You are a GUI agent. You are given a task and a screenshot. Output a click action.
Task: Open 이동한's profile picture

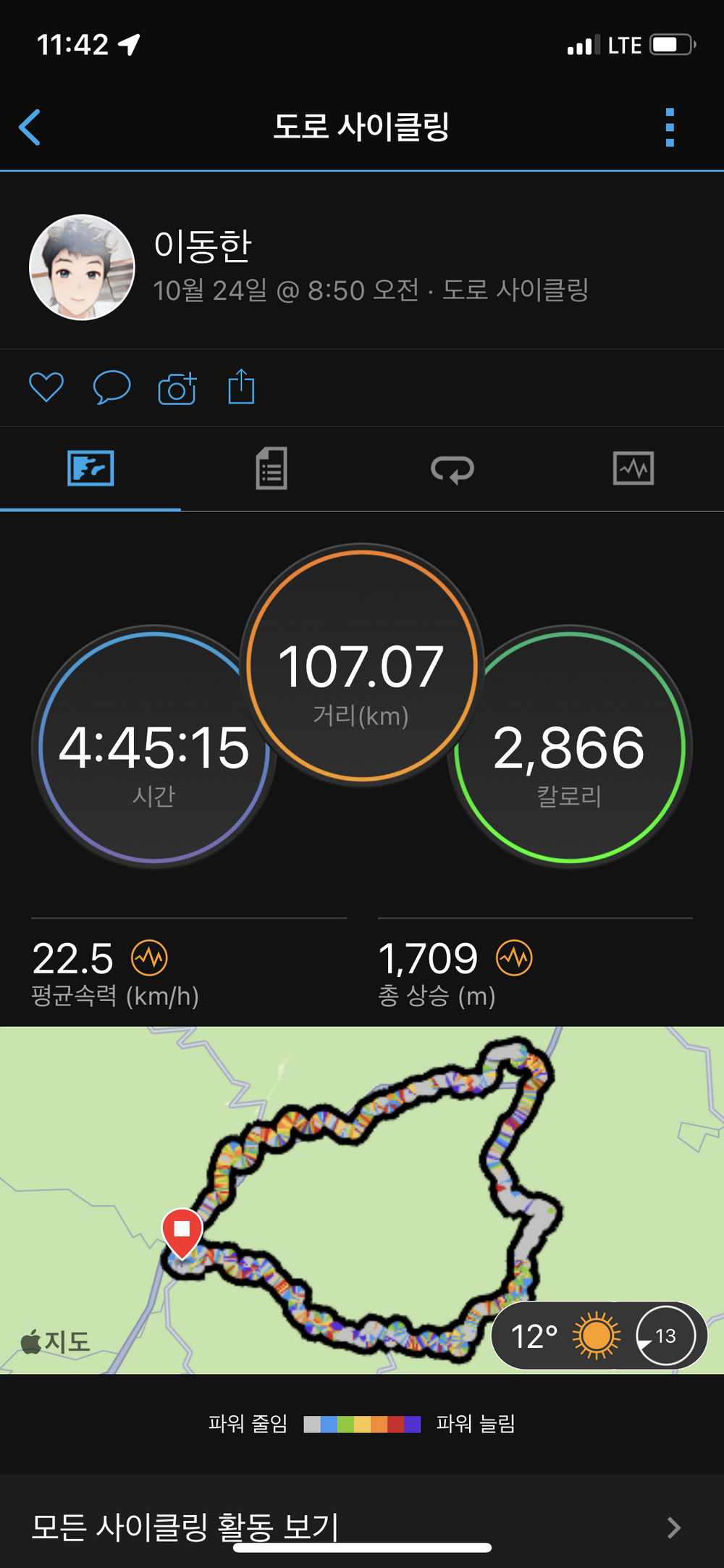click(82, 267)
